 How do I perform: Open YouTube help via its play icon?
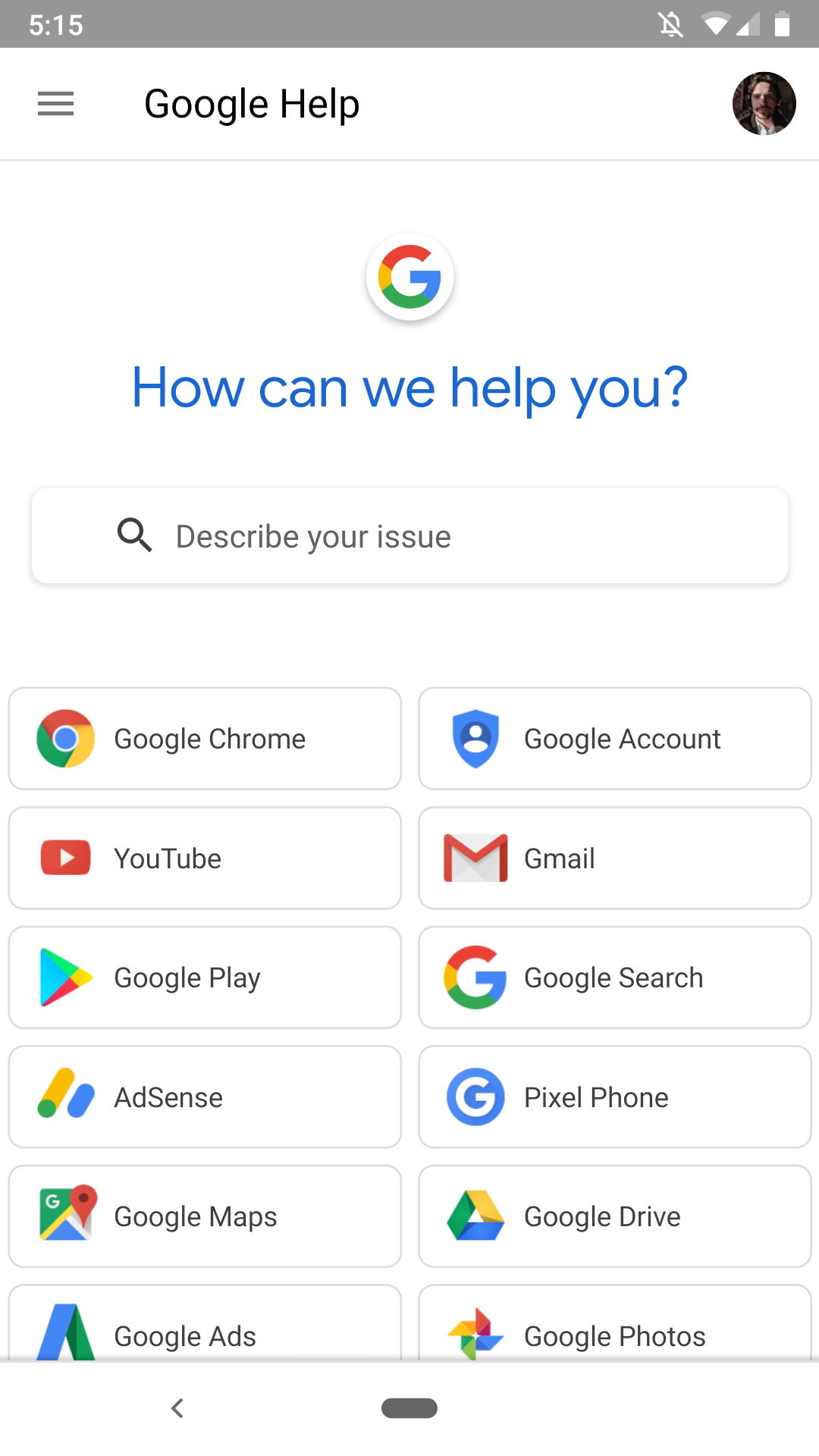click(x=64, y=858)
